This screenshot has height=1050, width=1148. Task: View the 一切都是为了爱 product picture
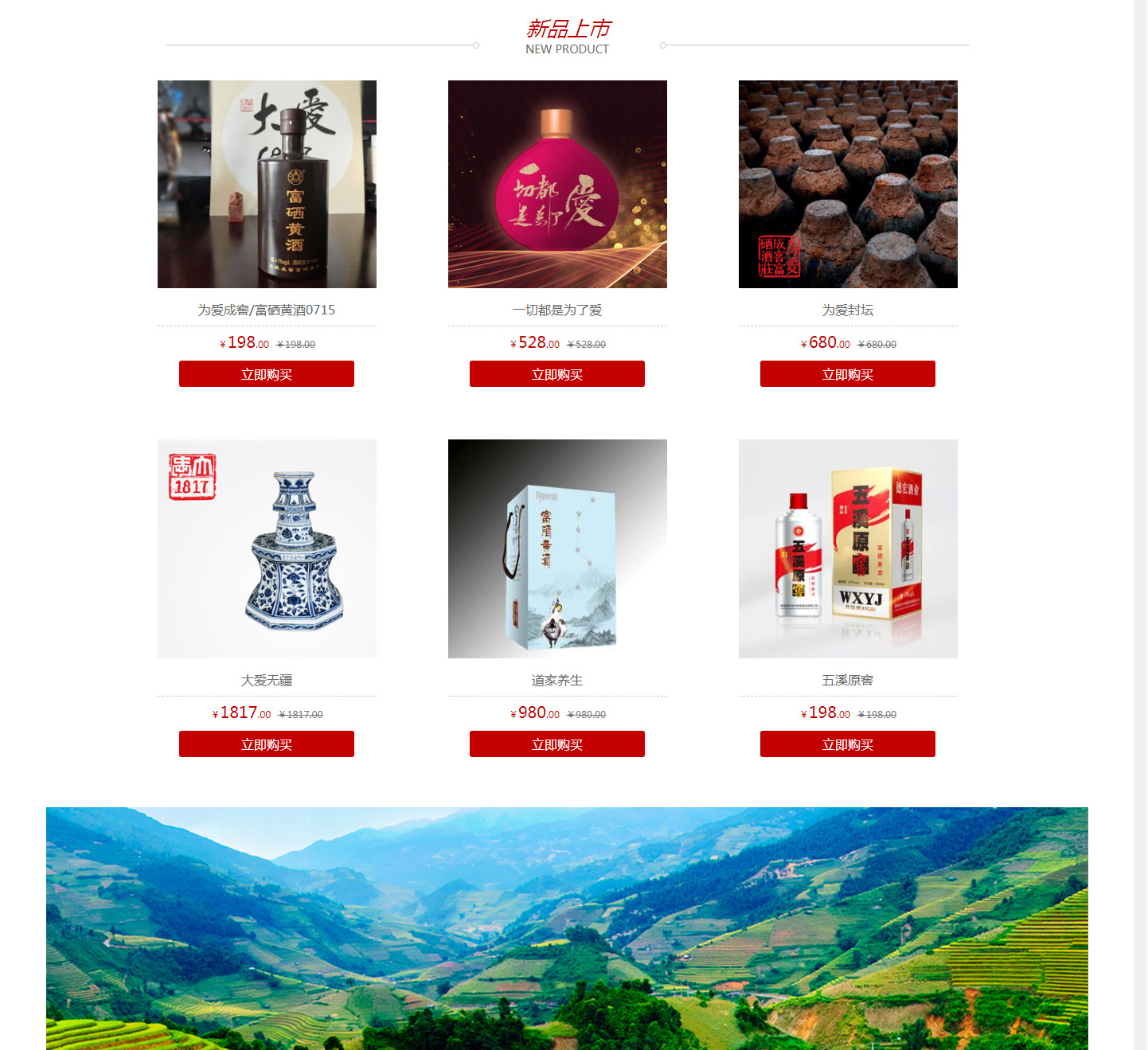pos(557,184)
